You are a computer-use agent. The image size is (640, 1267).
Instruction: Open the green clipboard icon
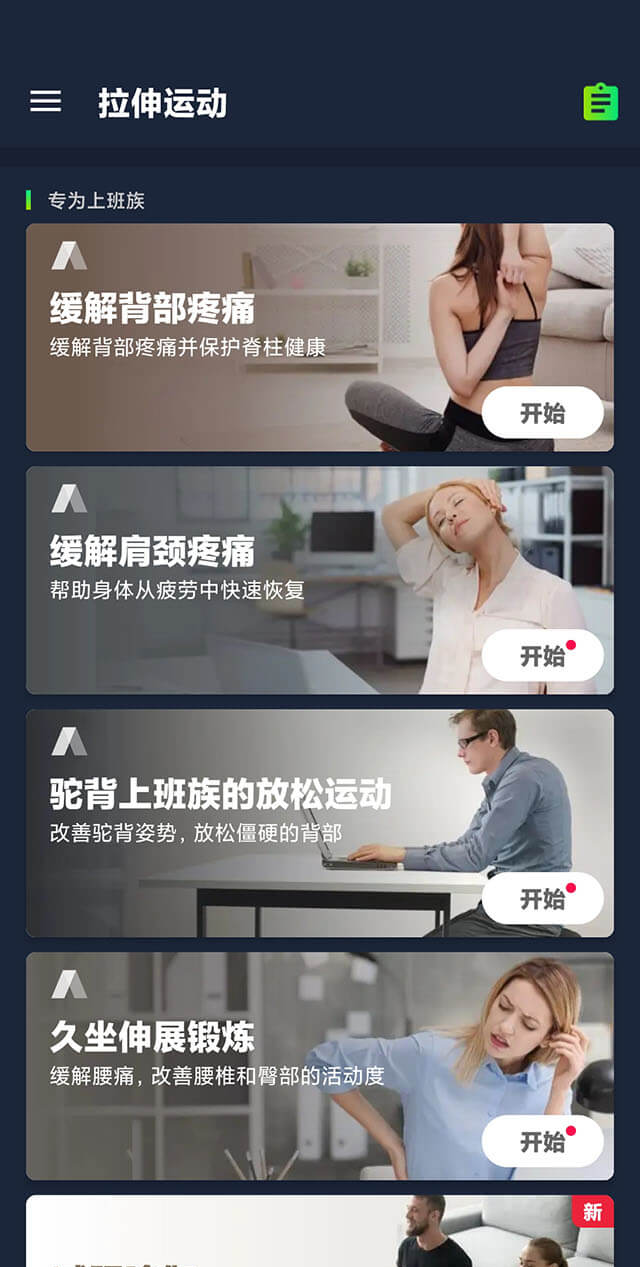point(600,102)
